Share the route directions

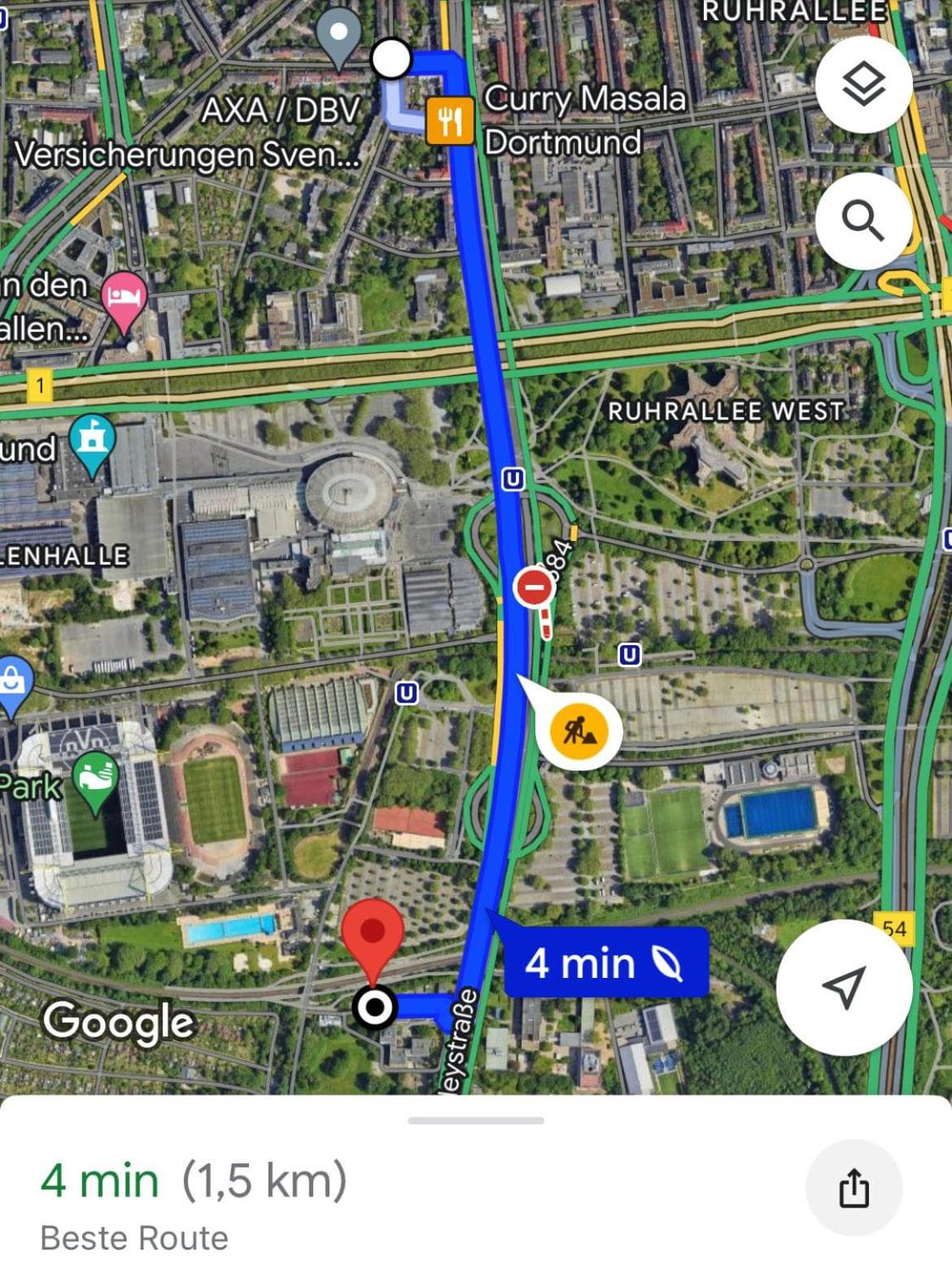click(x=854, y=1188)
